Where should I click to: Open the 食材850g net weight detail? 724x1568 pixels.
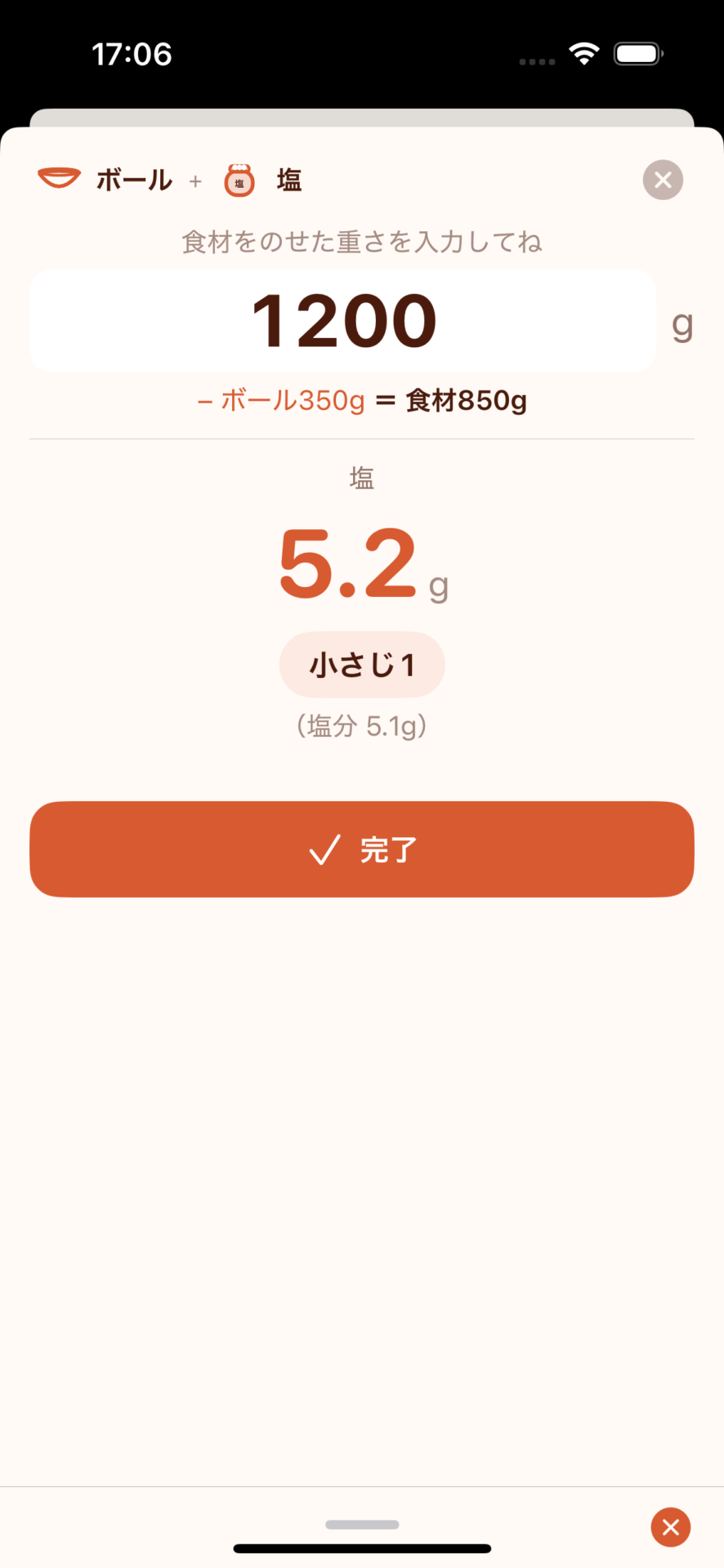point(466,400)
